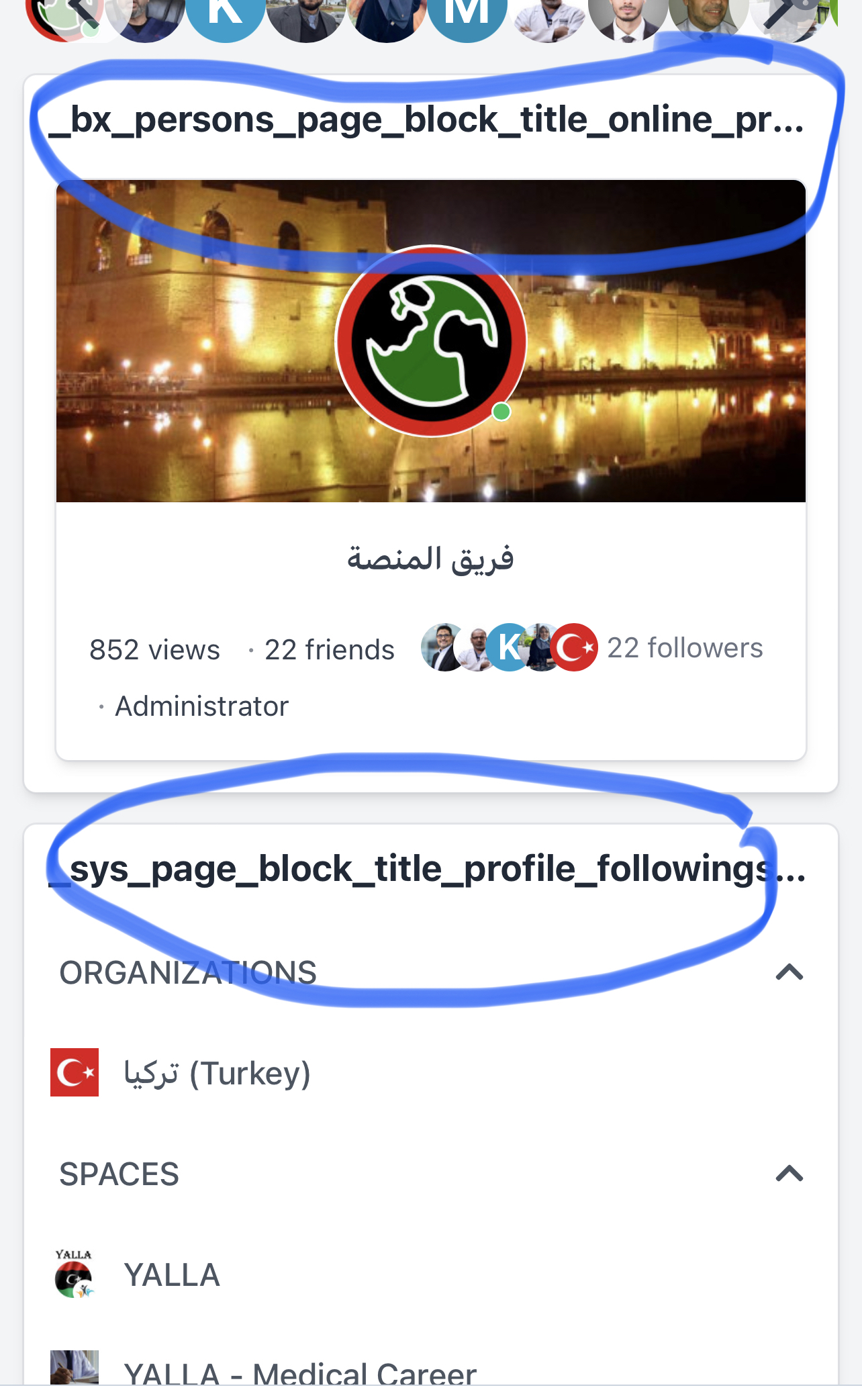Screen dimensions: 862x1400
Task: Collapse the Spaces section
Action: click(789, 1174)
